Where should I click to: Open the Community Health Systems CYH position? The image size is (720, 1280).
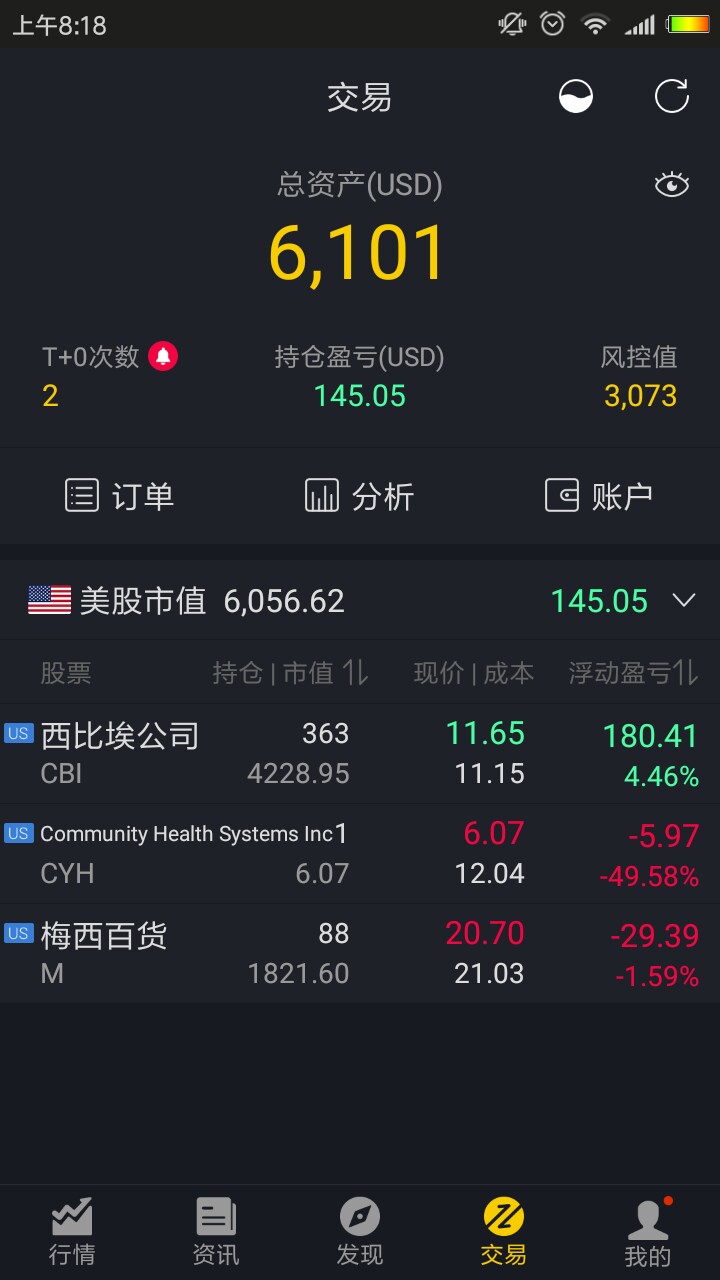pos(360,854)
